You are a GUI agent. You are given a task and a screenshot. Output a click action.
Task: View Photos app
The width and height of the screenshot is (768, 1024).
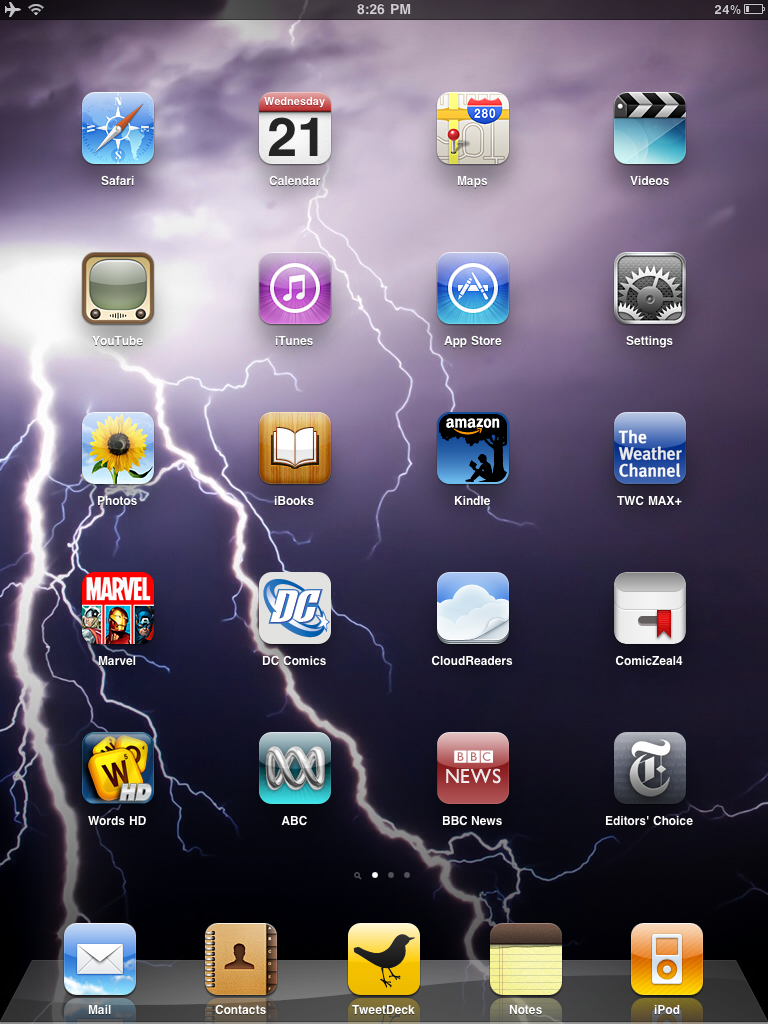118,448
